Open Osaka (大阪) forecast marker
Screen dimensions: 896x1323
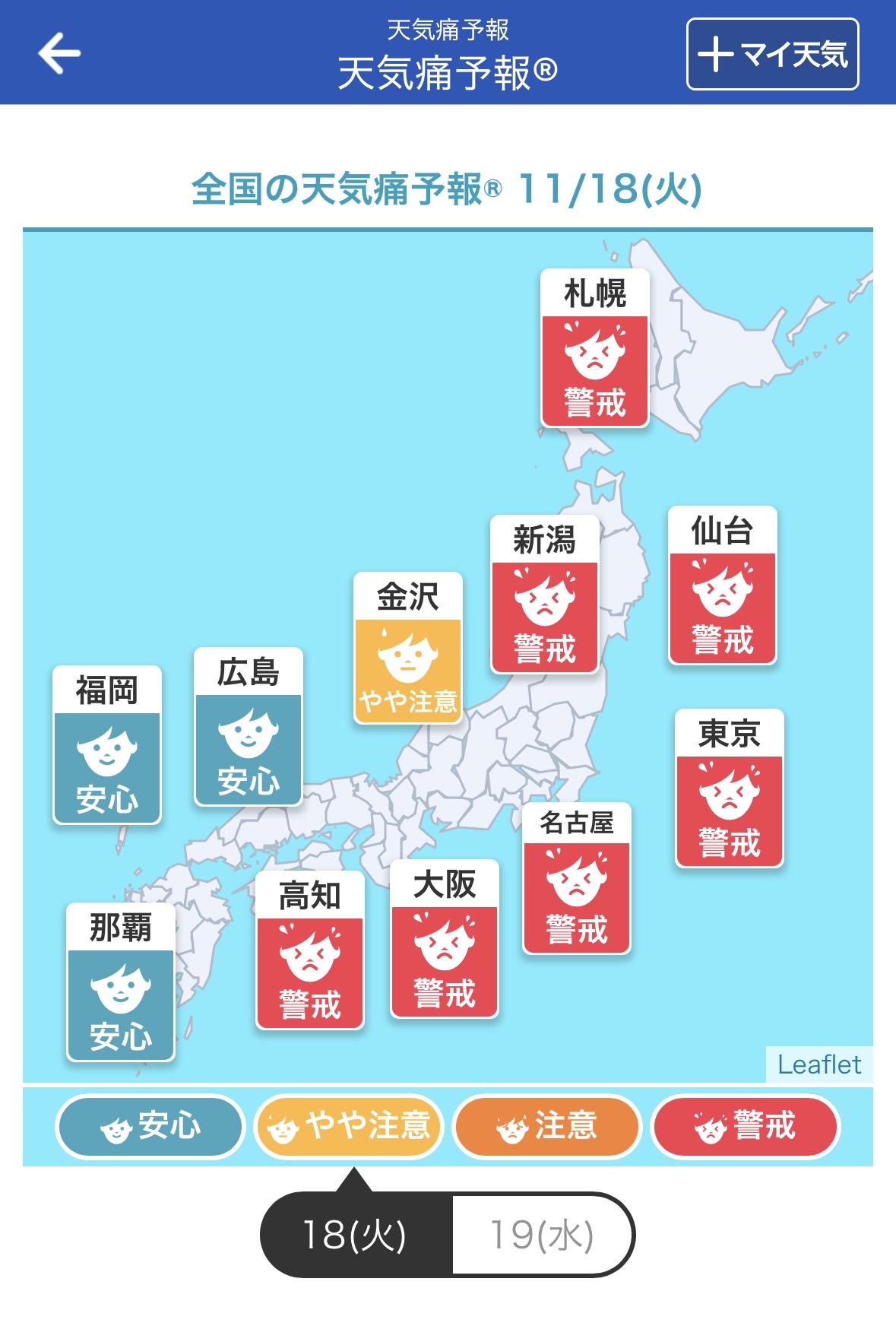coord(444,939)
